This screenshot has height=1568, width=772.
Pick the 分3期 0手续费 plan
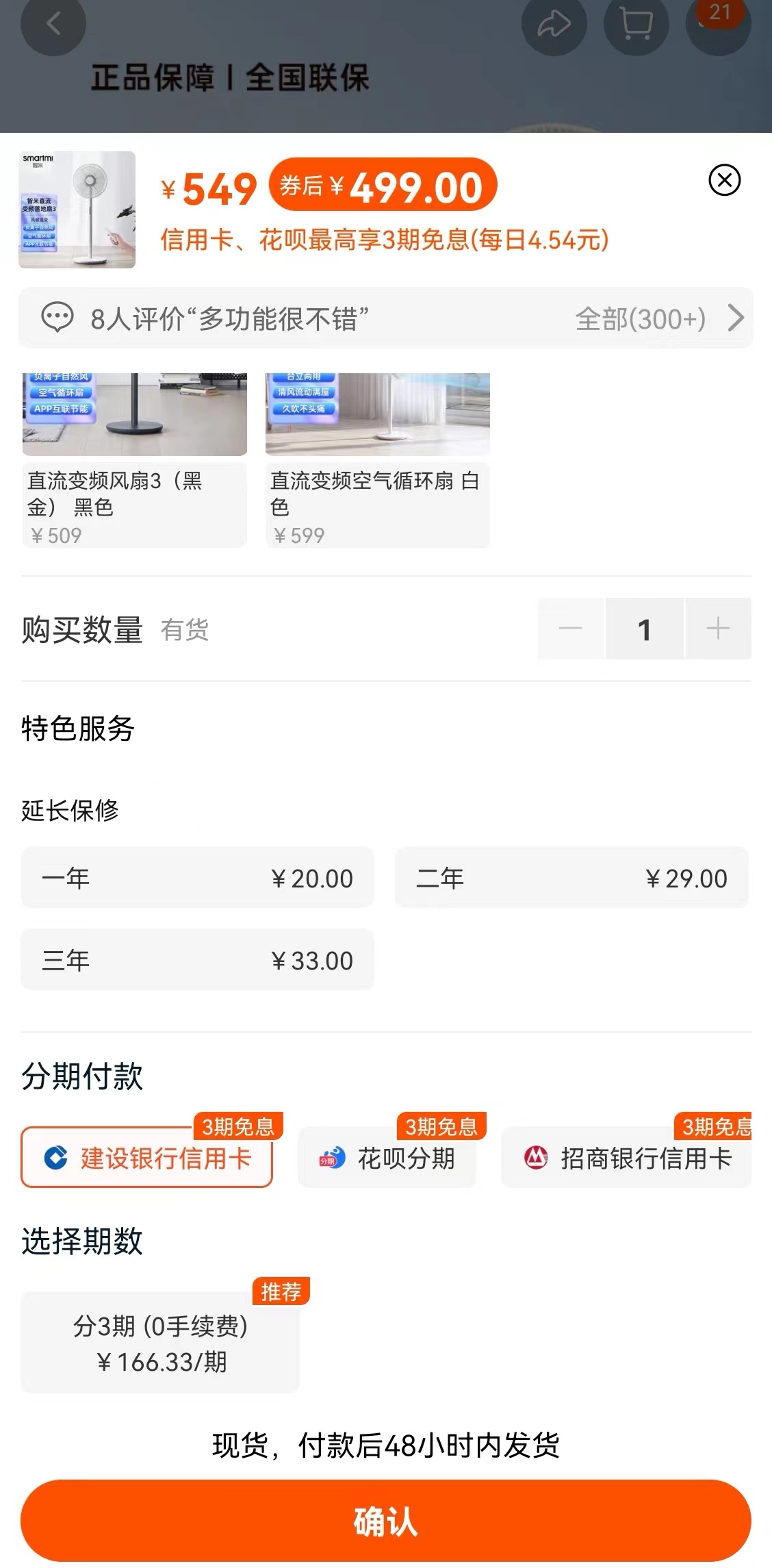(x=161, y=1343)
